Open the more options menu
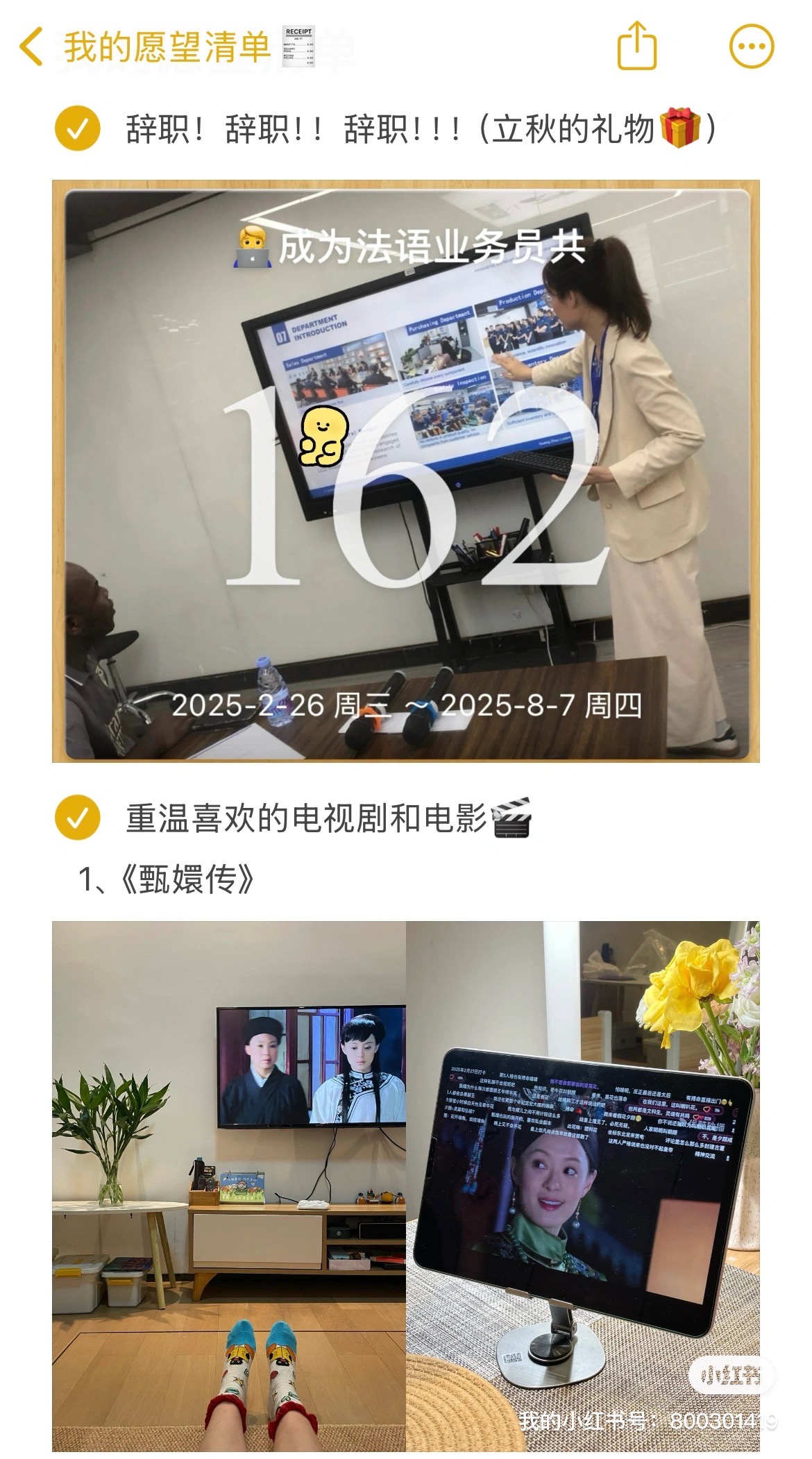 click(x=752, y=47)
